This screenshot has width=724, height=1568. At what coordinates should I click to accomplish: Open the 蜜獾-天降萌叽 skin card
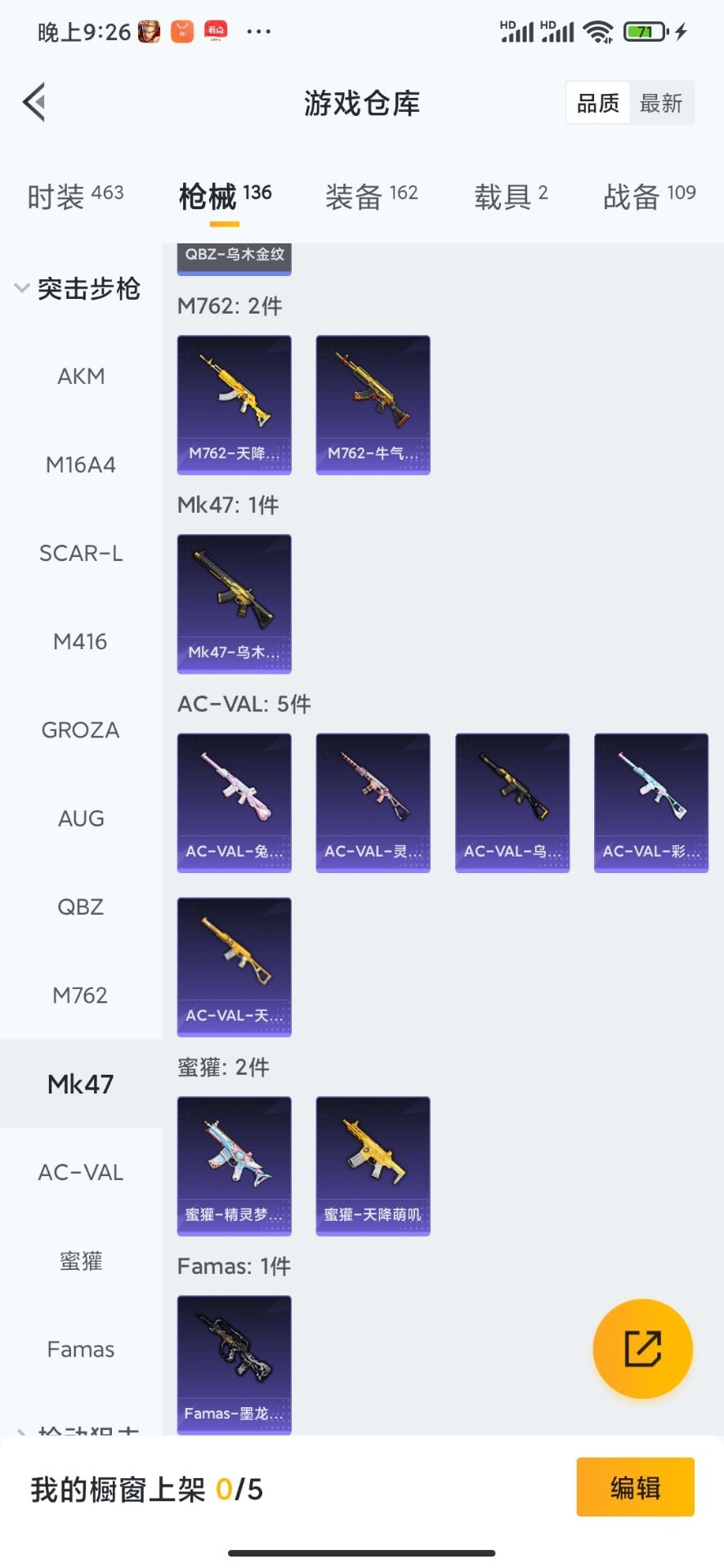[x=373, y=1166]
